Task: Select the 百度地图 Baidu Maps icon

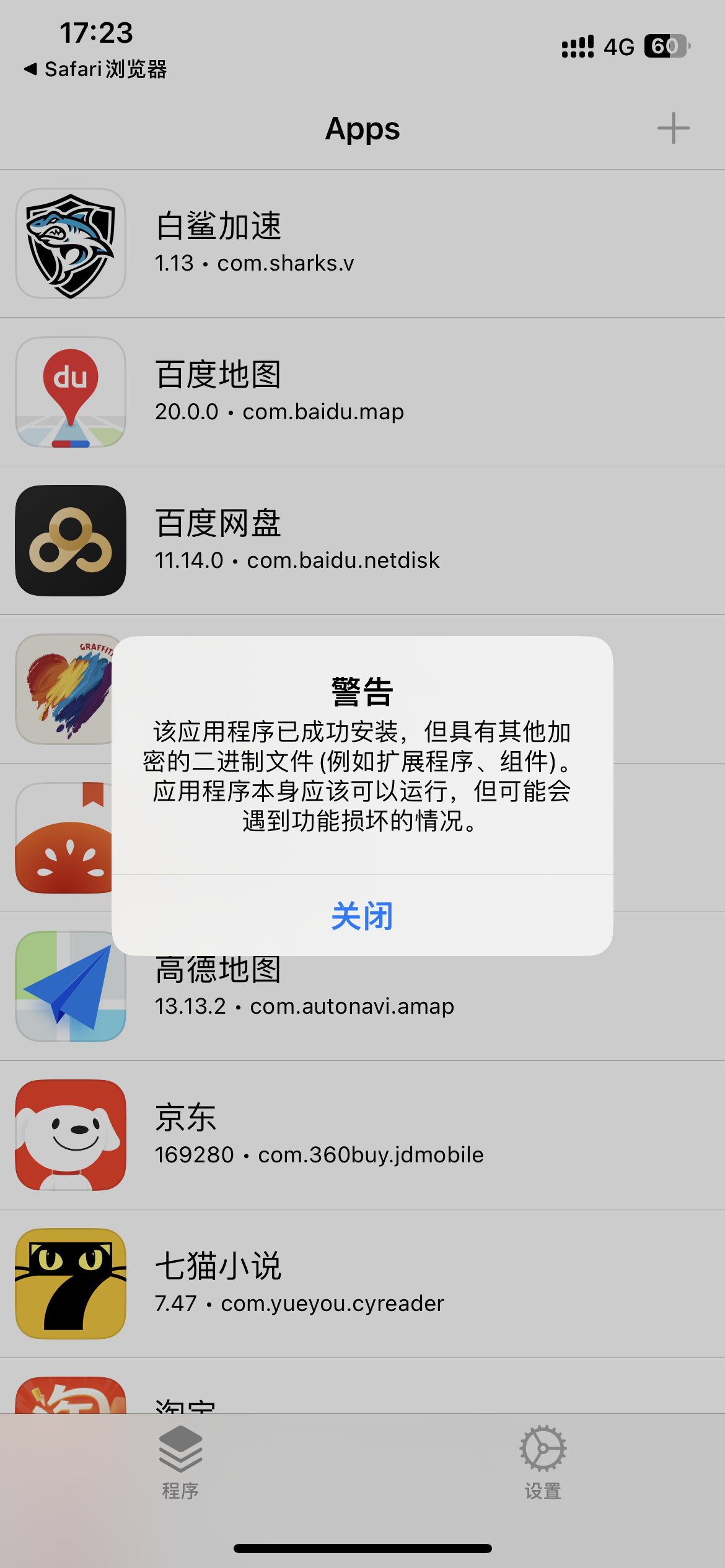Action: (x=70, y=393)
